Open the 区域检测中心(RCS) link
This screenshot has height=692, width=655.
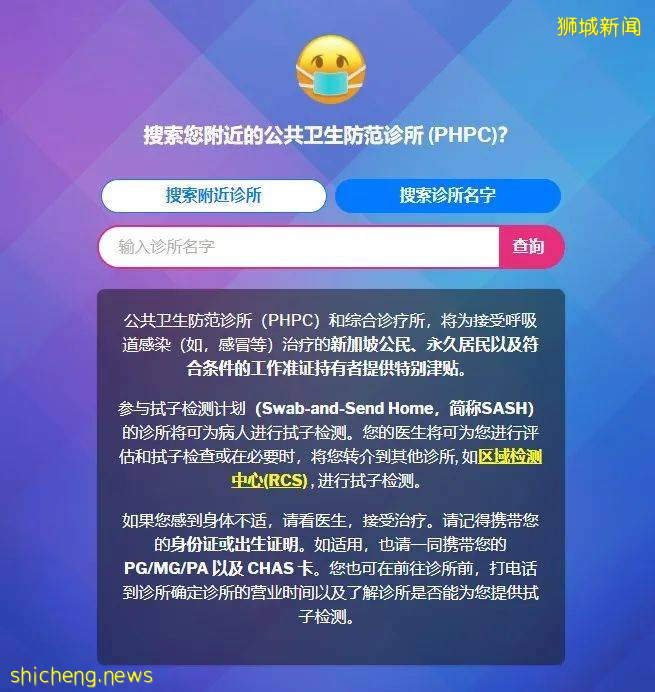(268, 481)
